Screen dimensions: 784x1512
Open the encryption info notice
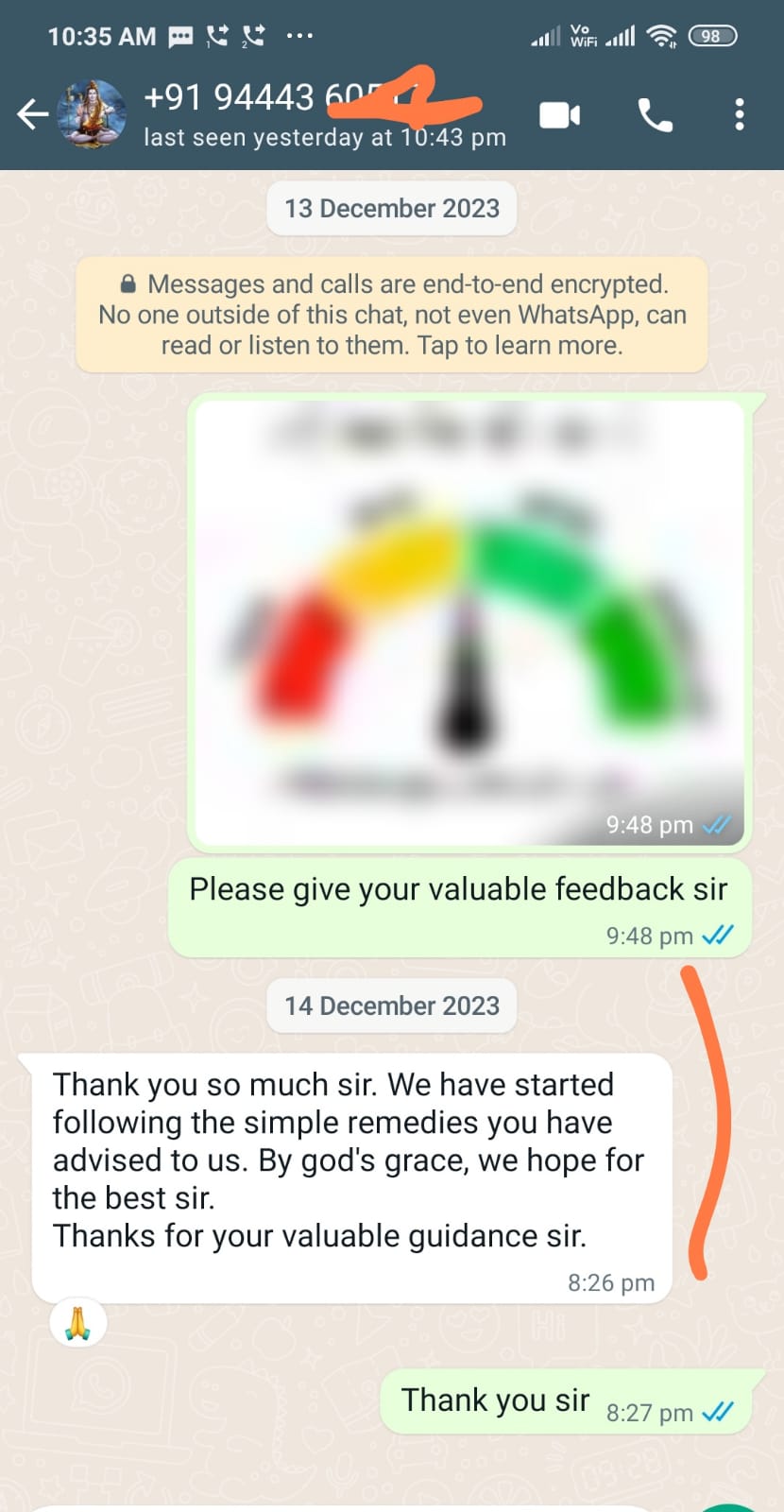[392, 315]
